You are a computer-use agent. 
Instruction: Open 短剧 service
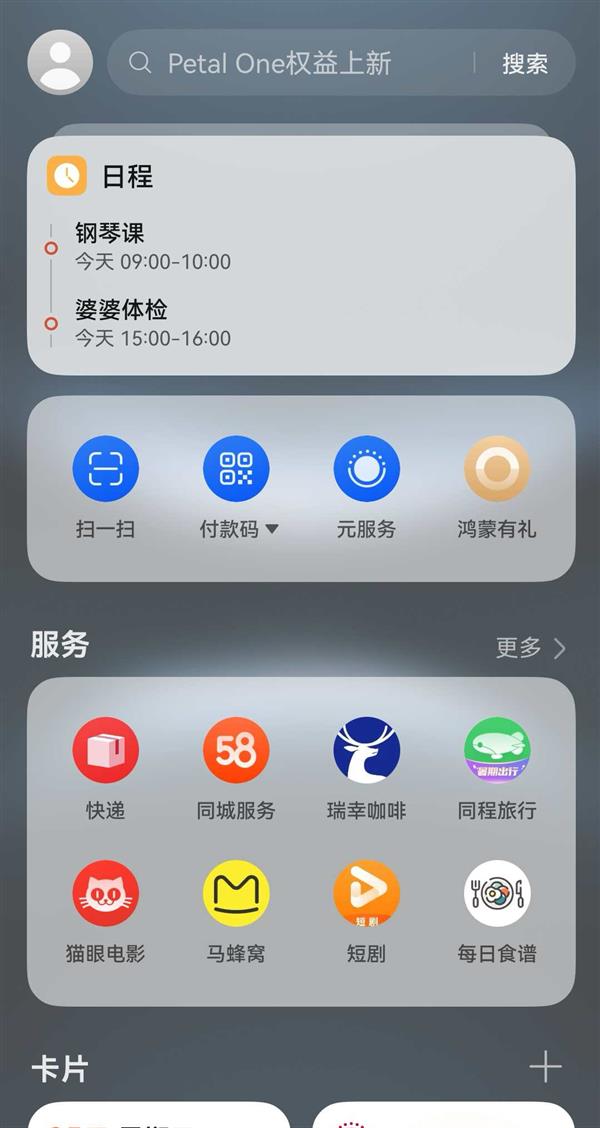point(367,912)
